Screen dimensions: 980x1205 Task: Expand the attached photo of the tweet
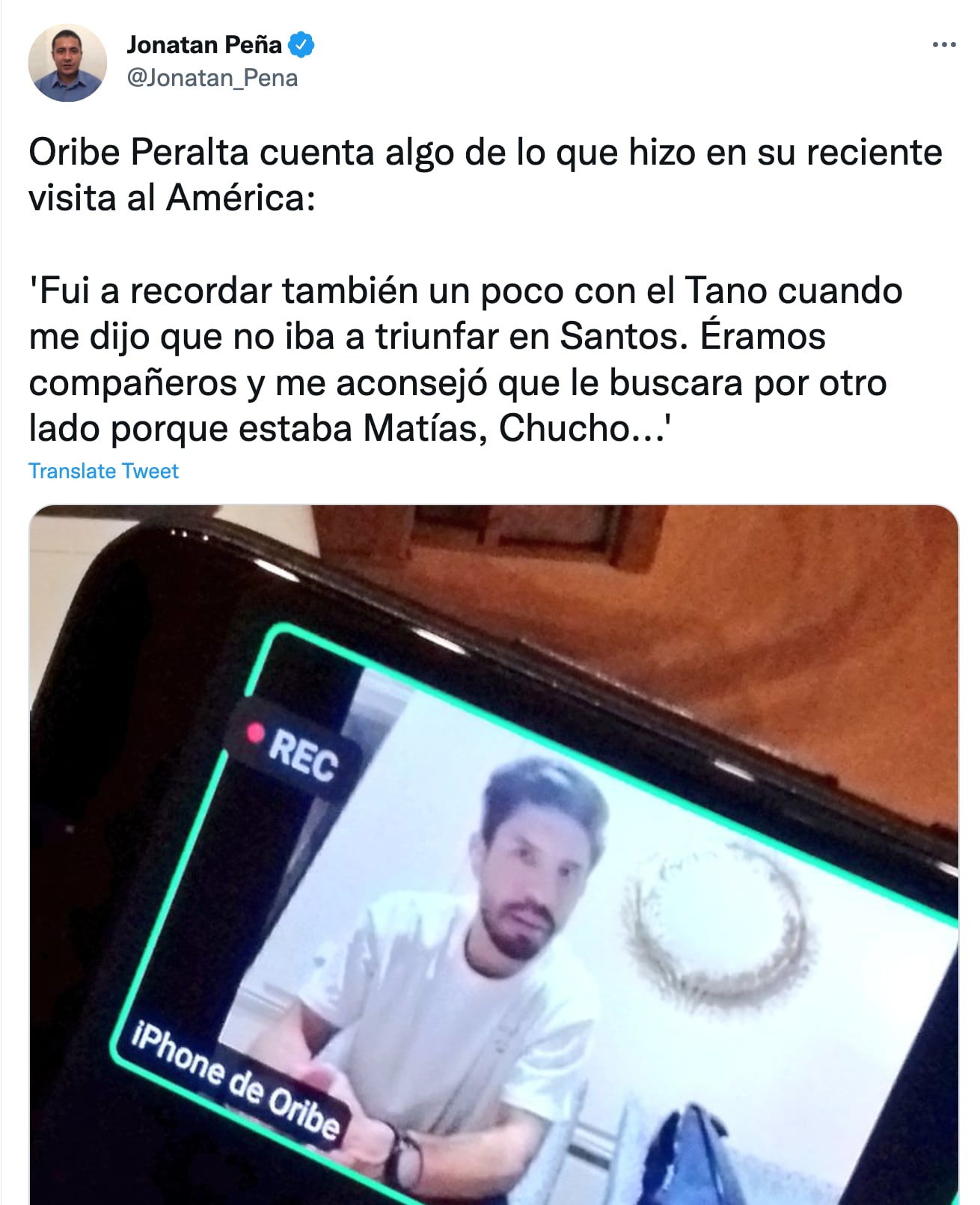[494, 853]
